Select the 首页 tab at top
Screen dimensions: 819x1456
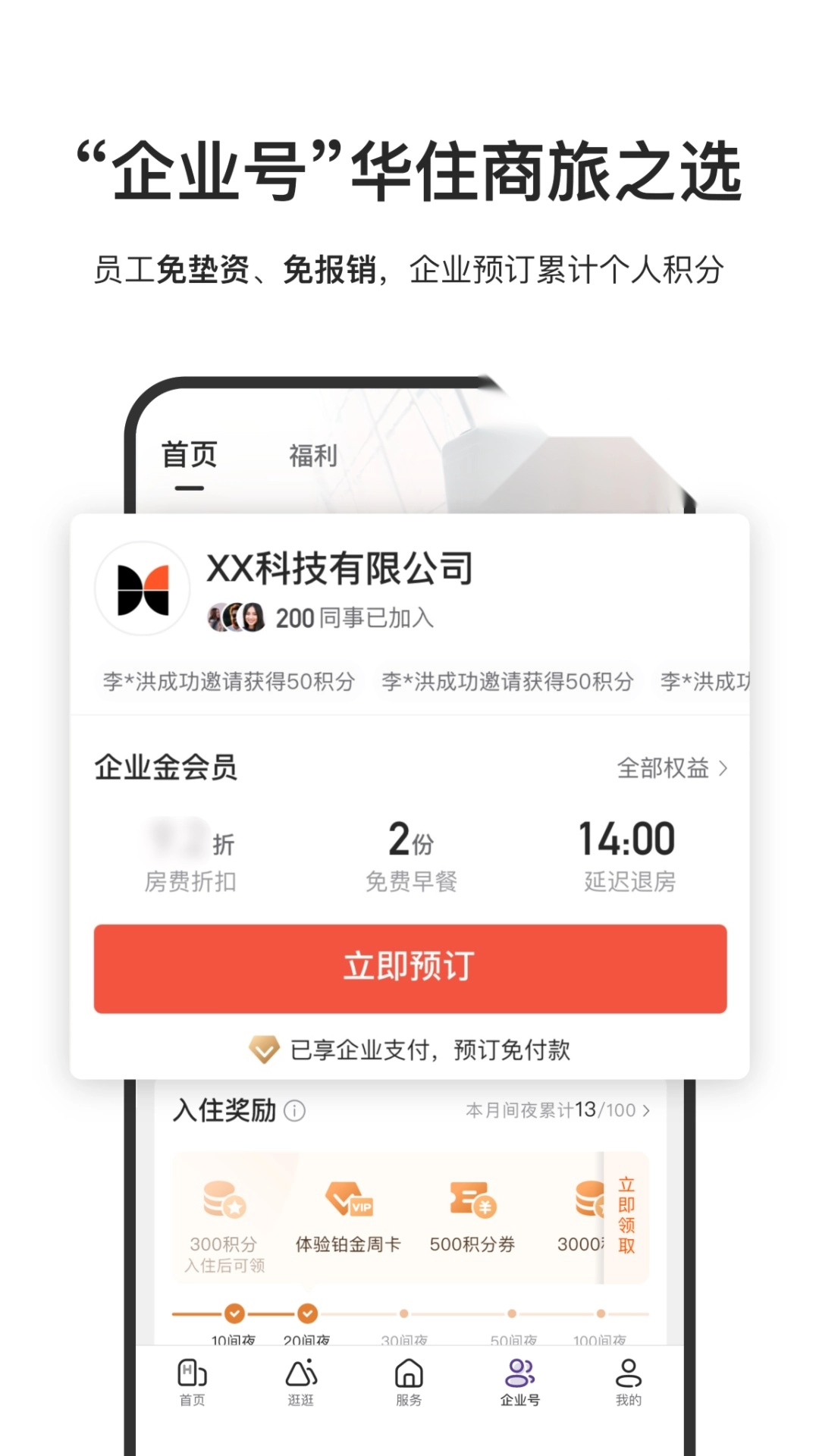[189, 455]
